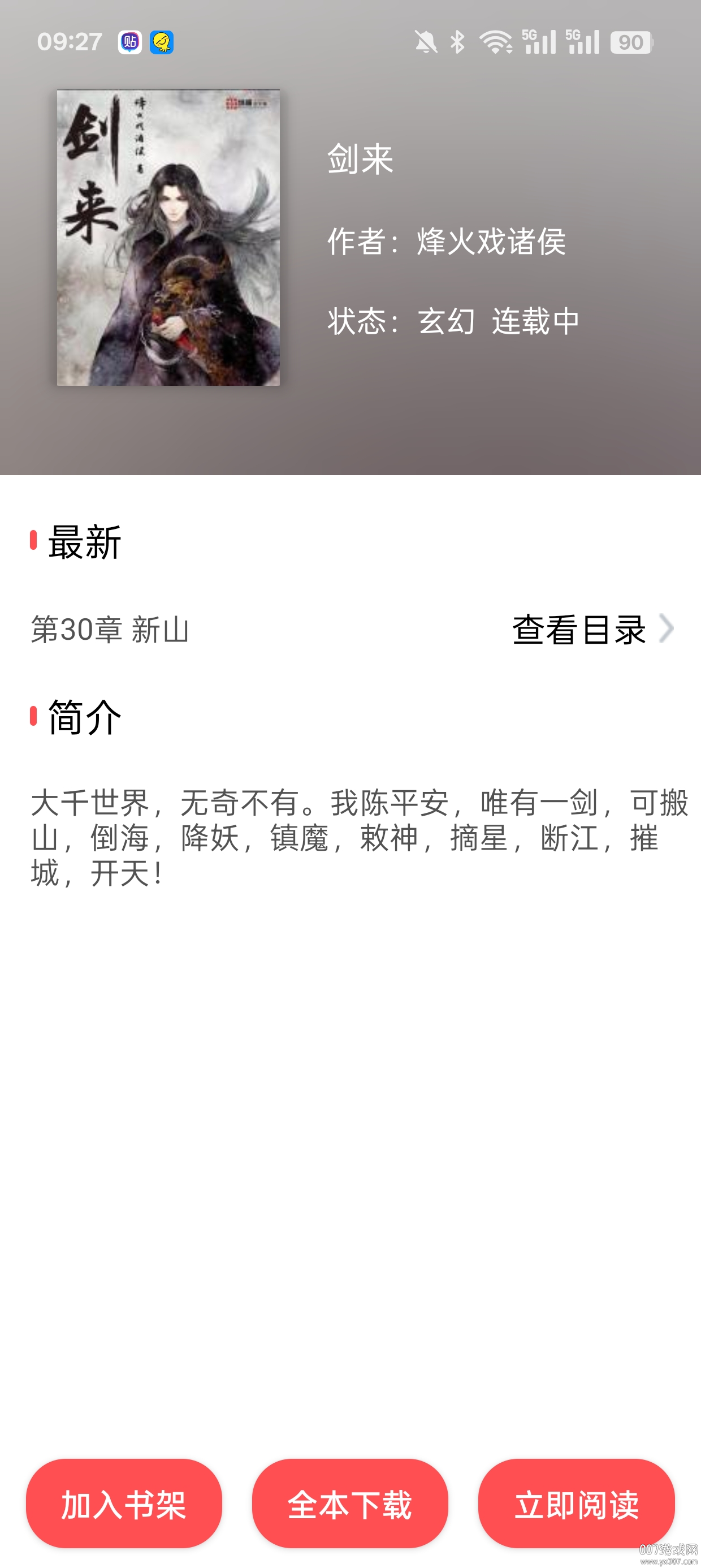Select the Bluetooth status icon
The image size is (701, 1568).
click(458, 40)
